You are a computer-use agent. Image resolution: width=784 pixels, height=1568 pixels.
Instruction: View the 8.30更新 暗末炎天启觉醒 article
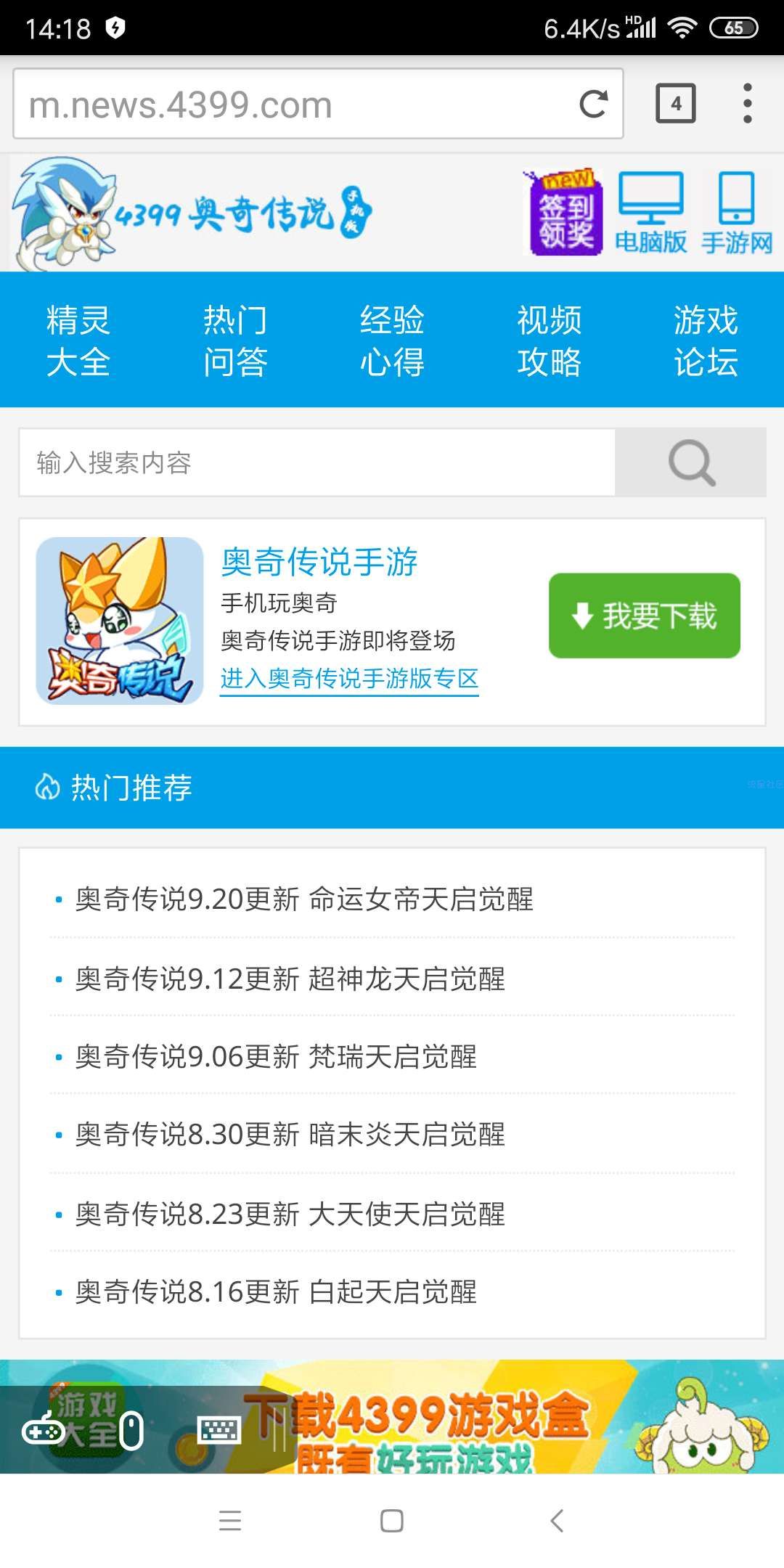[290, 1135]
